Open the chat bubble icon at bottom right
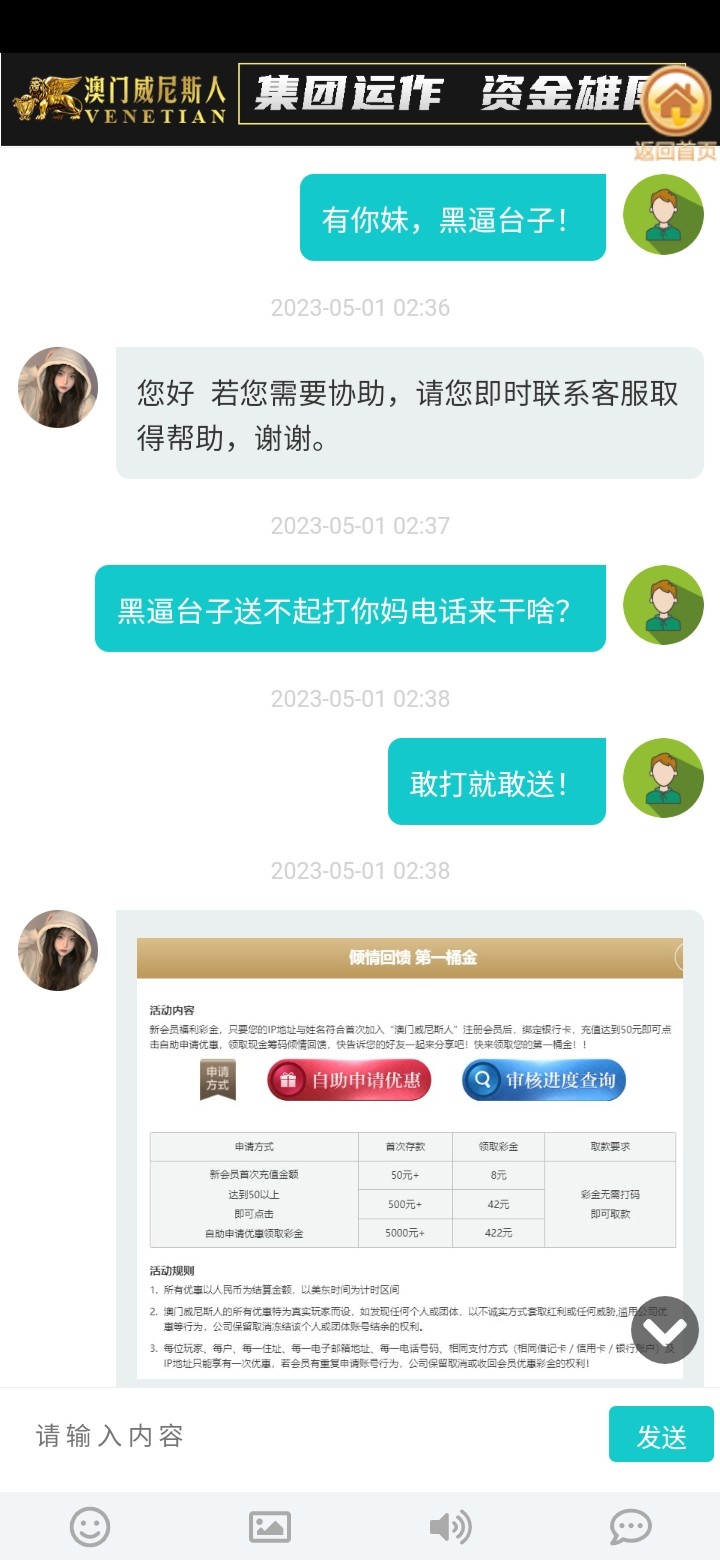 point(630,1527)
